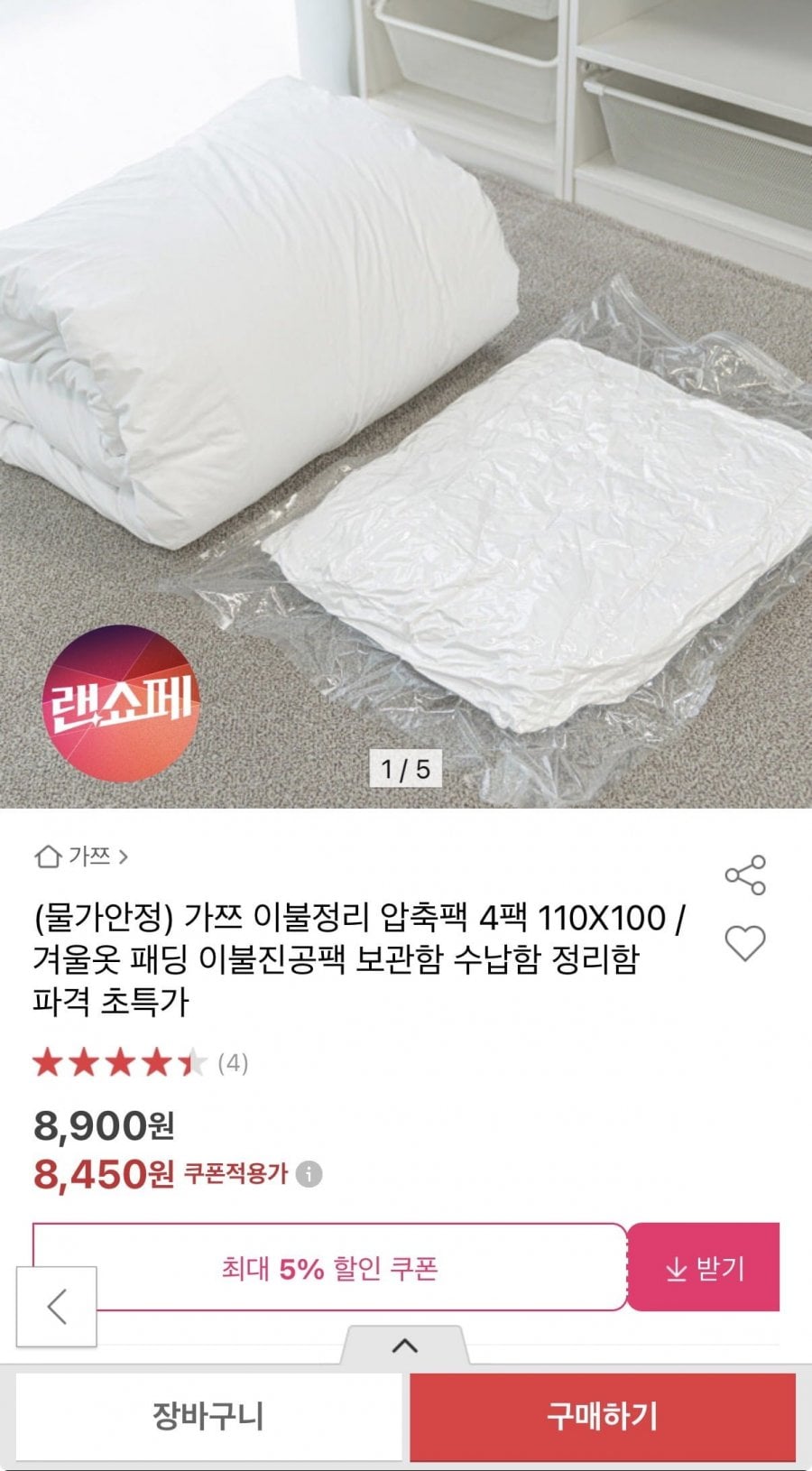Add item to cart via 장바구니
The image size is (812, 1471).
tap(208, 1416)
